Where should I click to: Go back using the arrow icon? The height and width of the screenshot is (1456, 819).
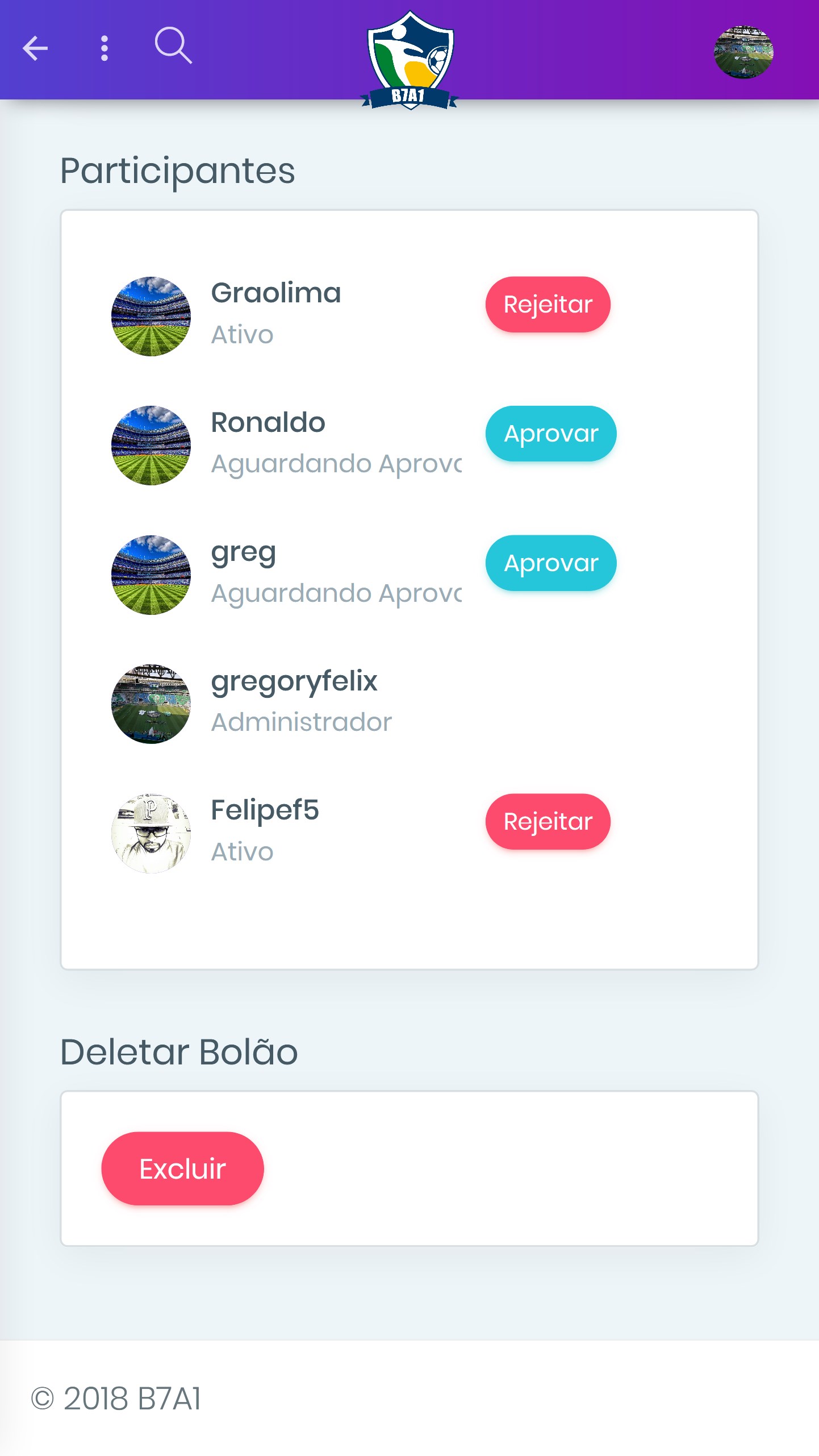35,48
